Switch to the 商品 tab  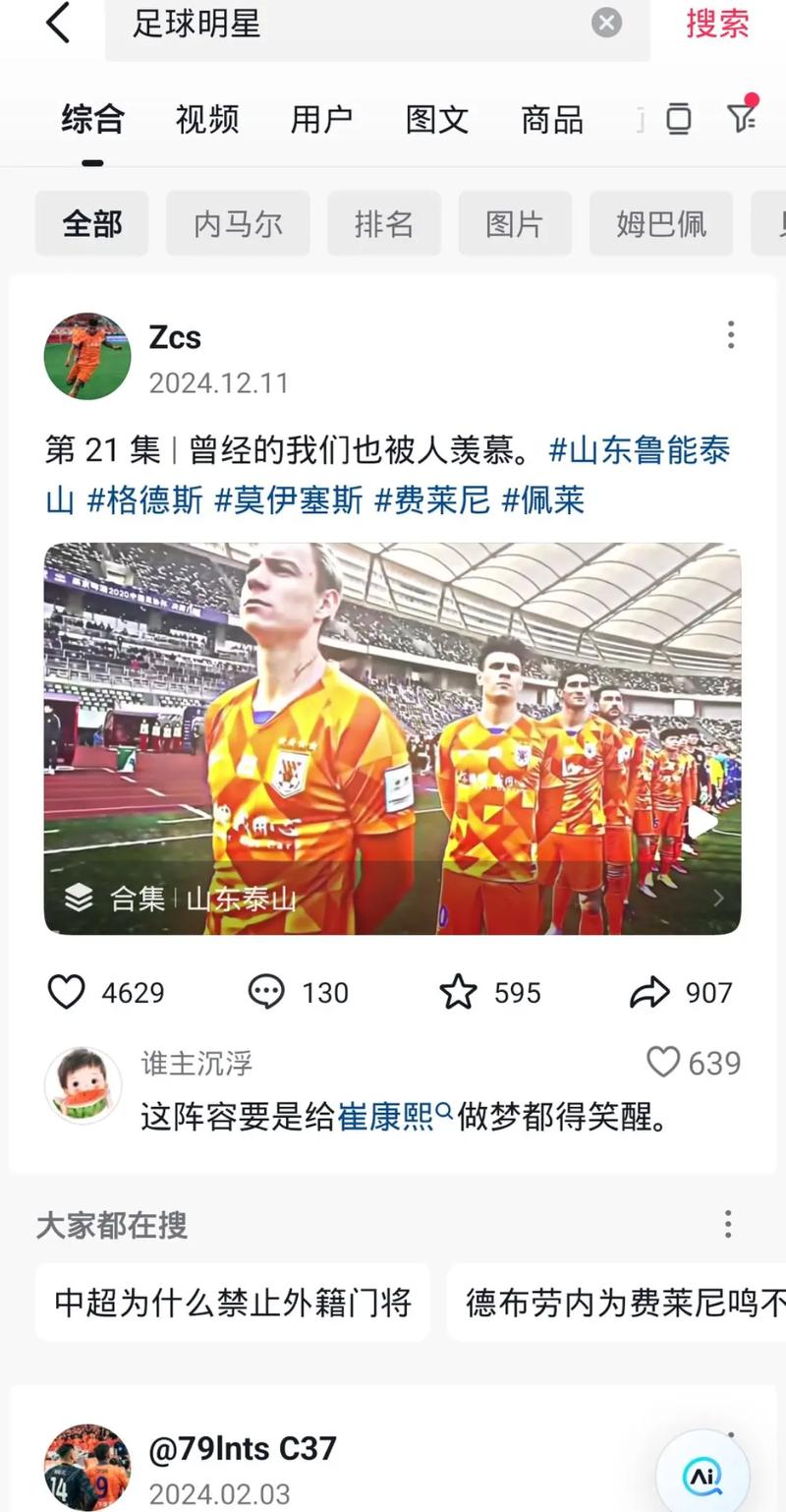(550, 119)
